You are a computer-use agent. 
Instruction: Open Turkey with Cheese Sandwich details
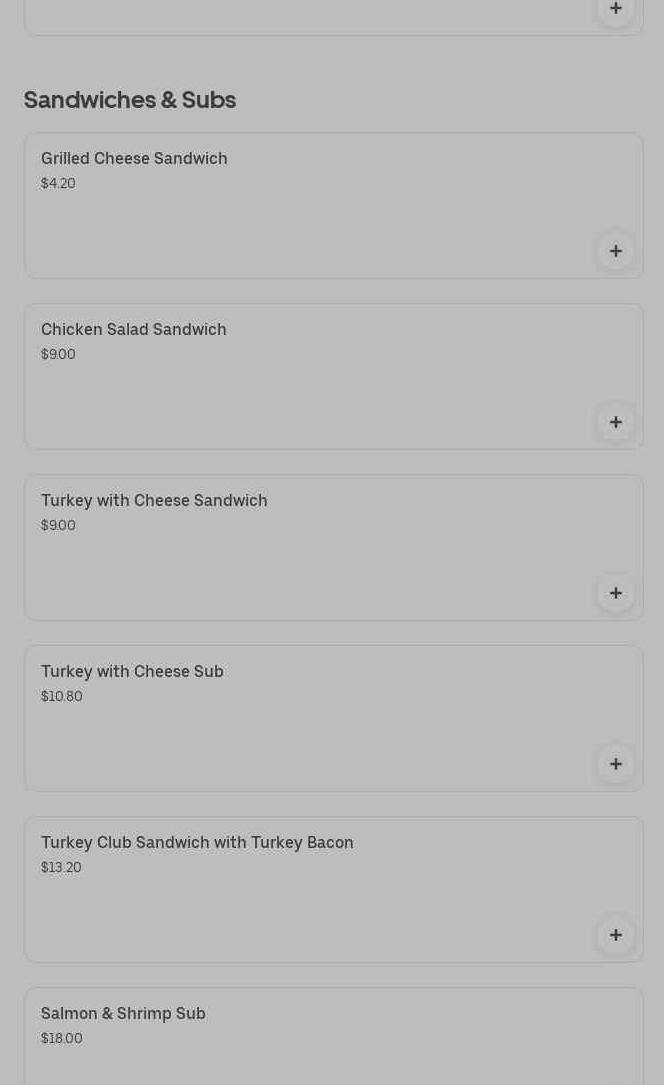click(x=300, y=547)
